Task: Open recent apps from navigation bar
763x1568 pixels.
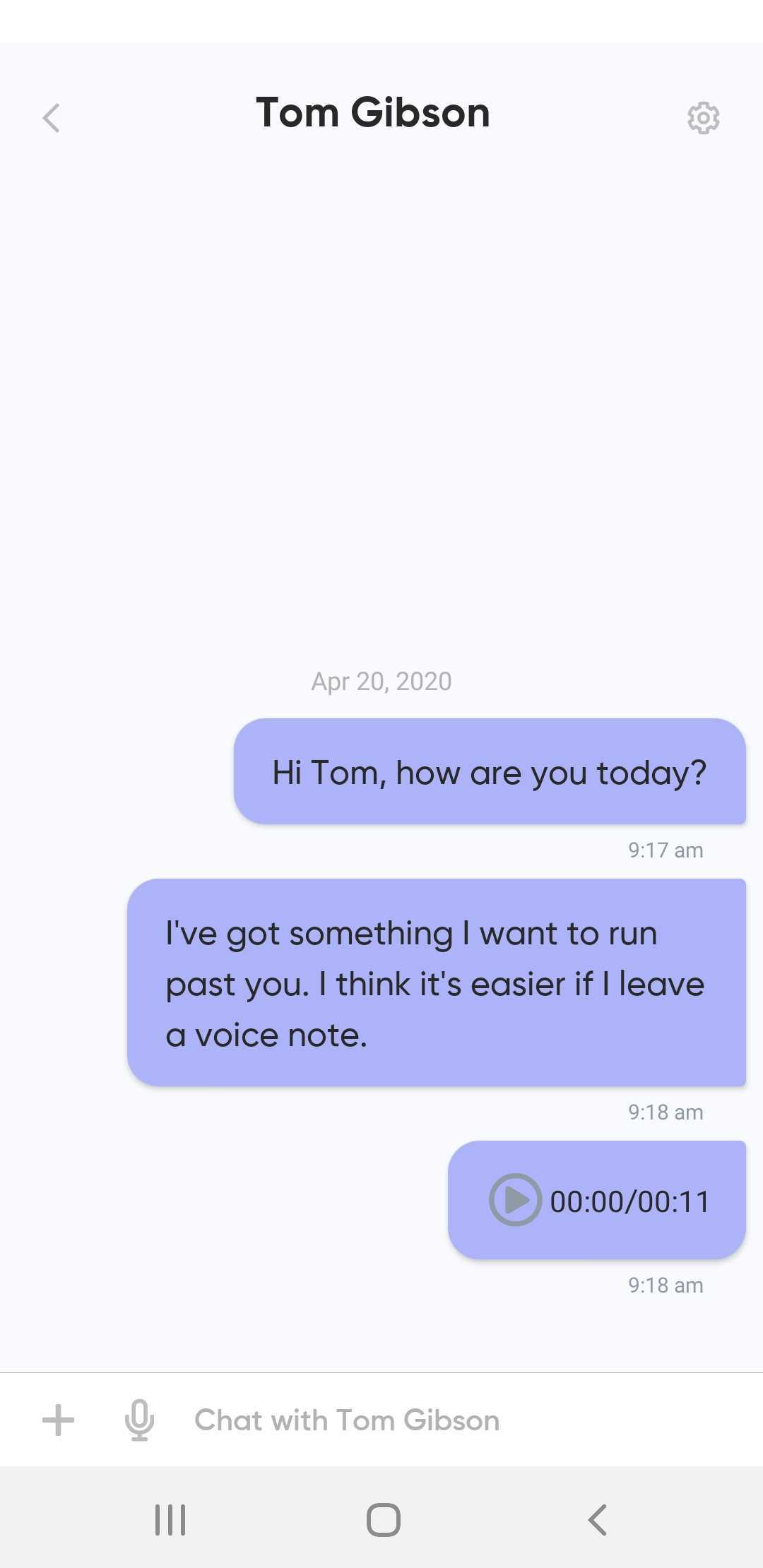Action: point(170,1519)
